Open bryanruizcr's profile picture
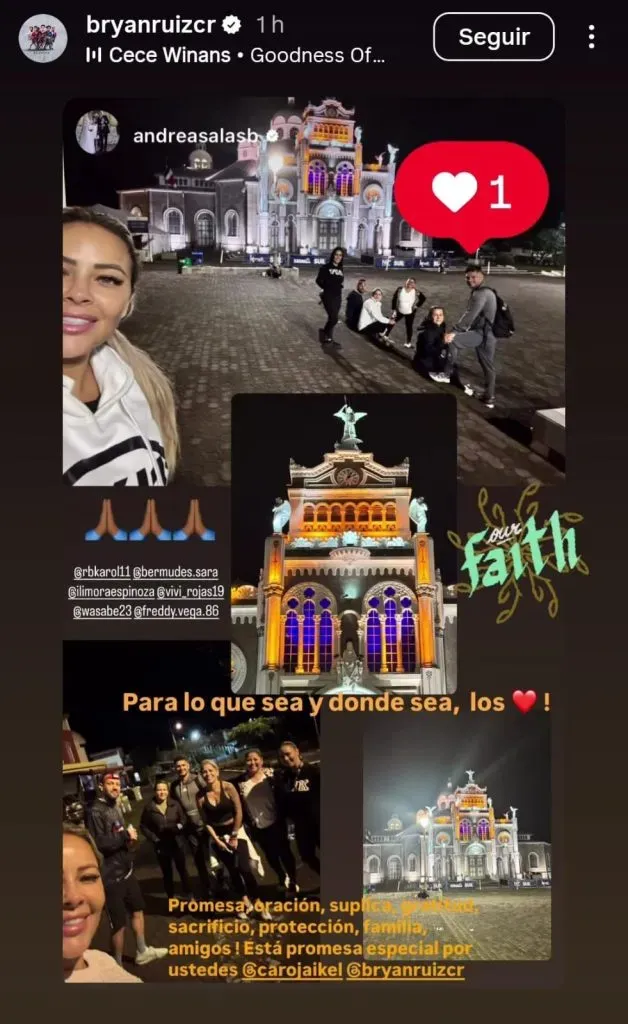 tap(43, 38)
